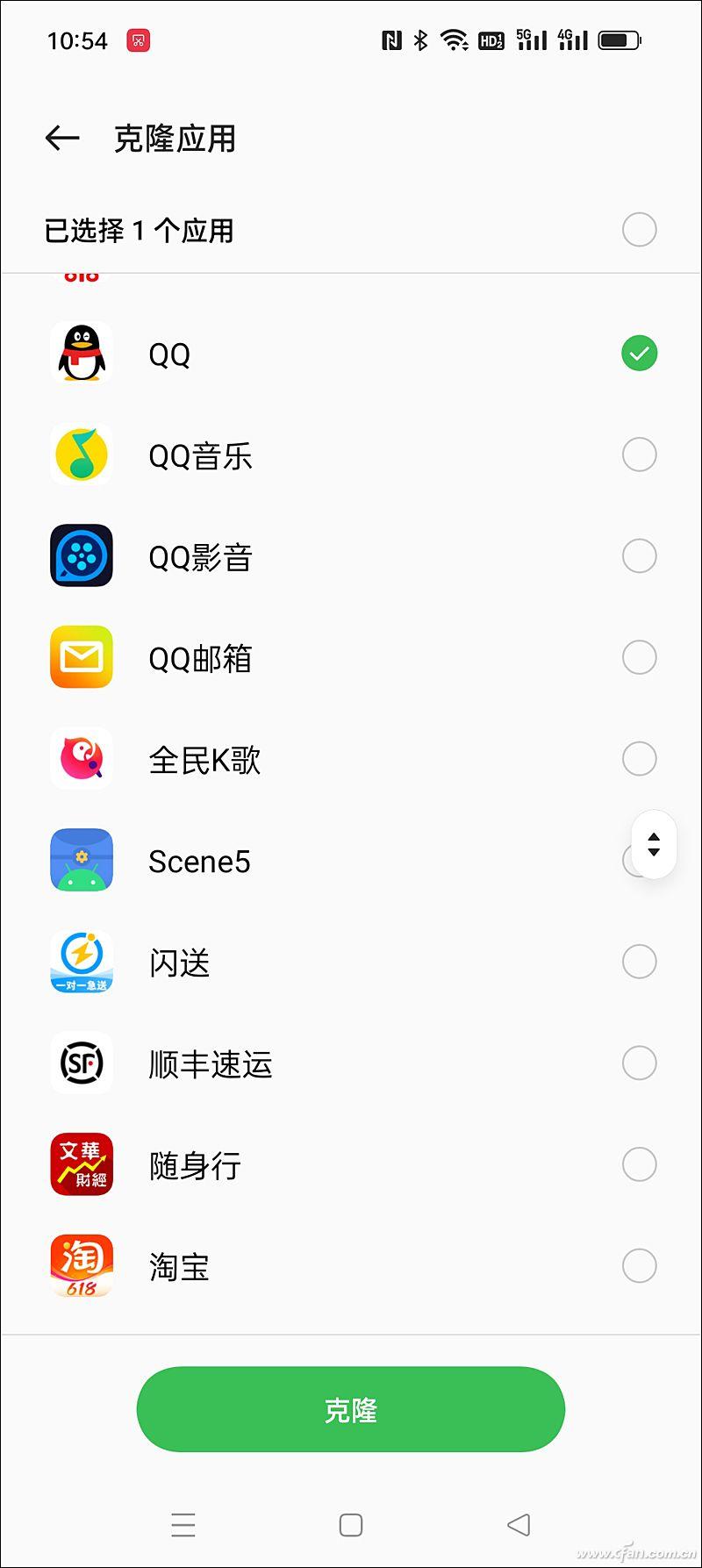Enable cloning for 顺丰速运
This screenshot has height=1568, width=702.
point(640,1063)
